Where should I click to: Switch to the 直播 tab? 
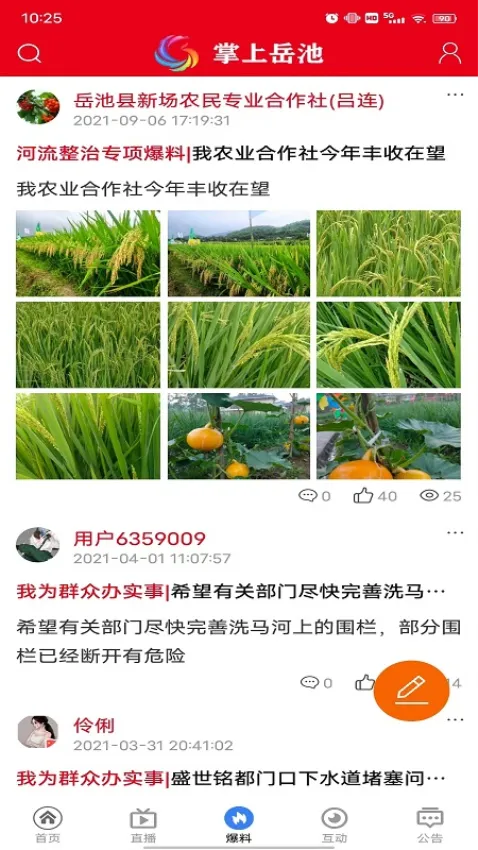tap(143, 825)
